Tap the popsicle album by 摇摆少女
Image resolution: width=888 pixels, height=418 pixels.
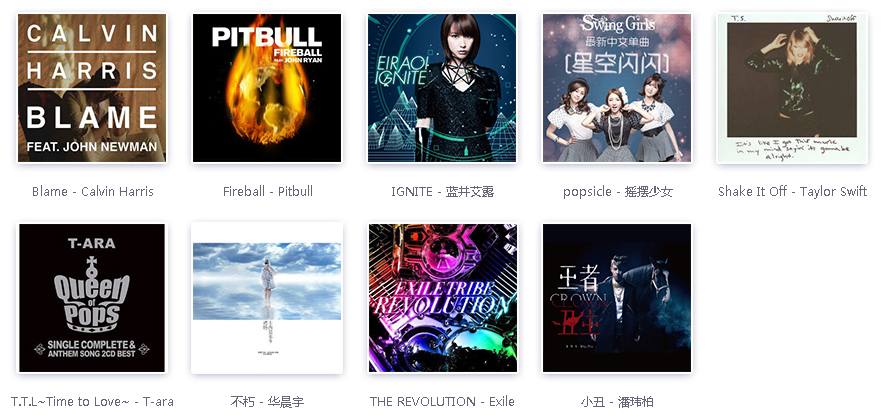tap(617, 88)
